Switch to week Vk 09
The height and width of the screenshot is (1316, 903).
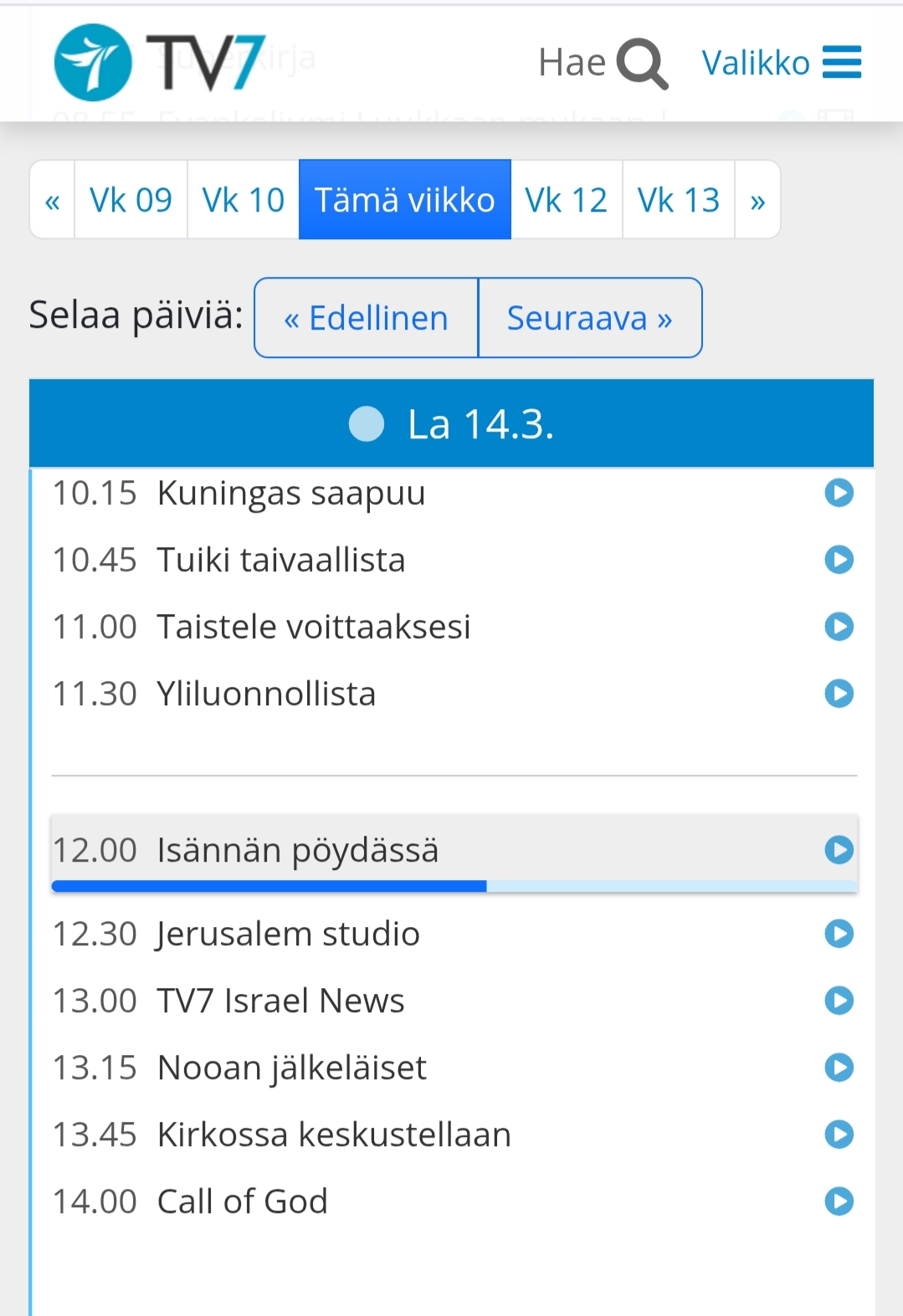131,200
